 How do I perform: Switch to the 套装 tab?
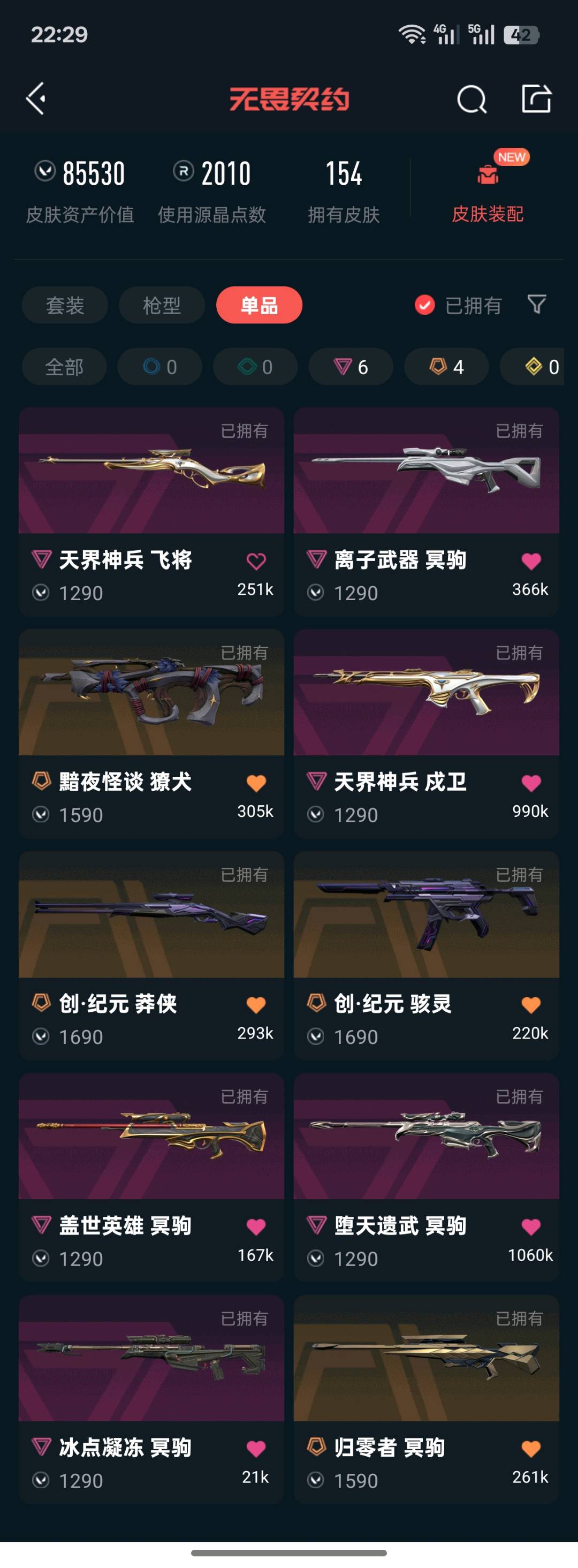pos(65,305)
